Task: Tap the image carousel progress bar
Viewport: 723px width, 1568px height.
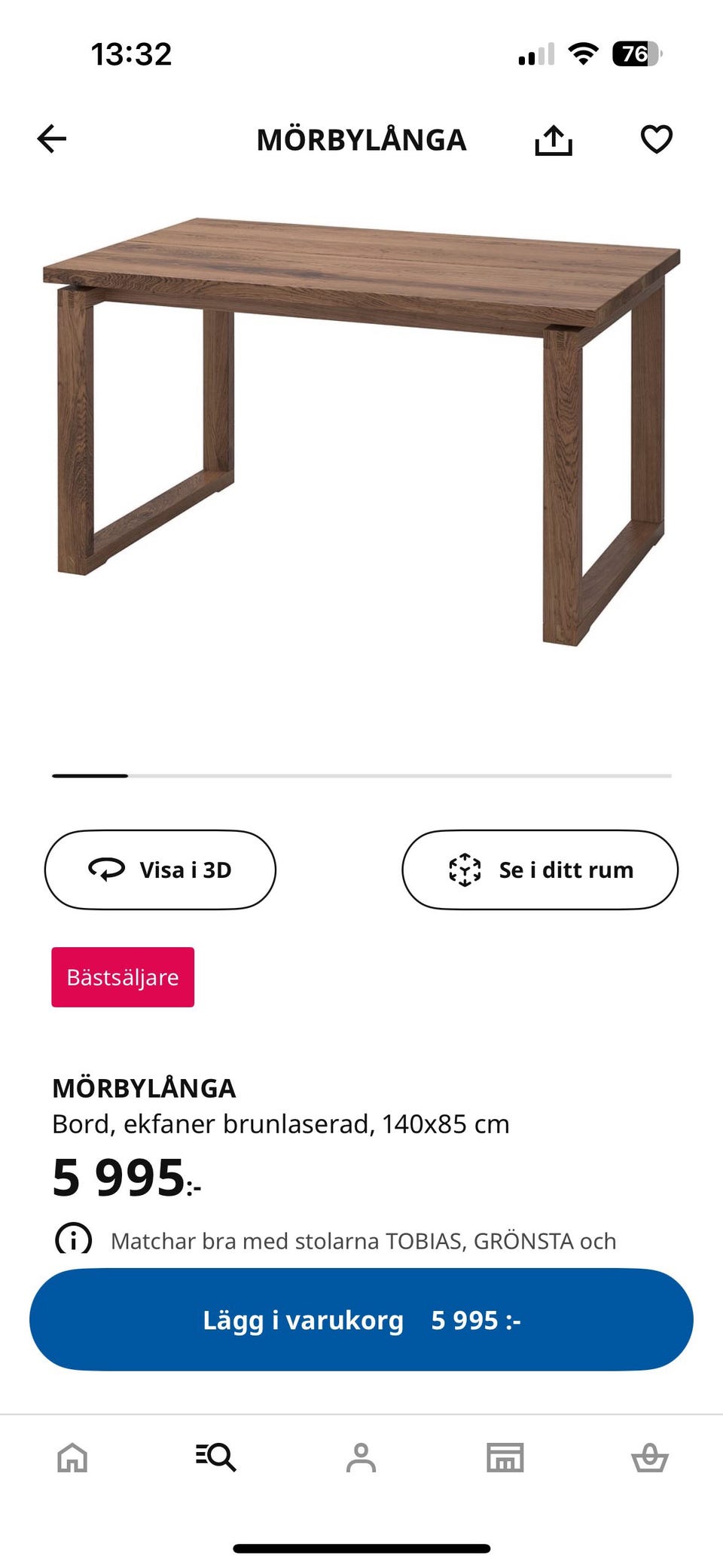Action: [360, 775]
